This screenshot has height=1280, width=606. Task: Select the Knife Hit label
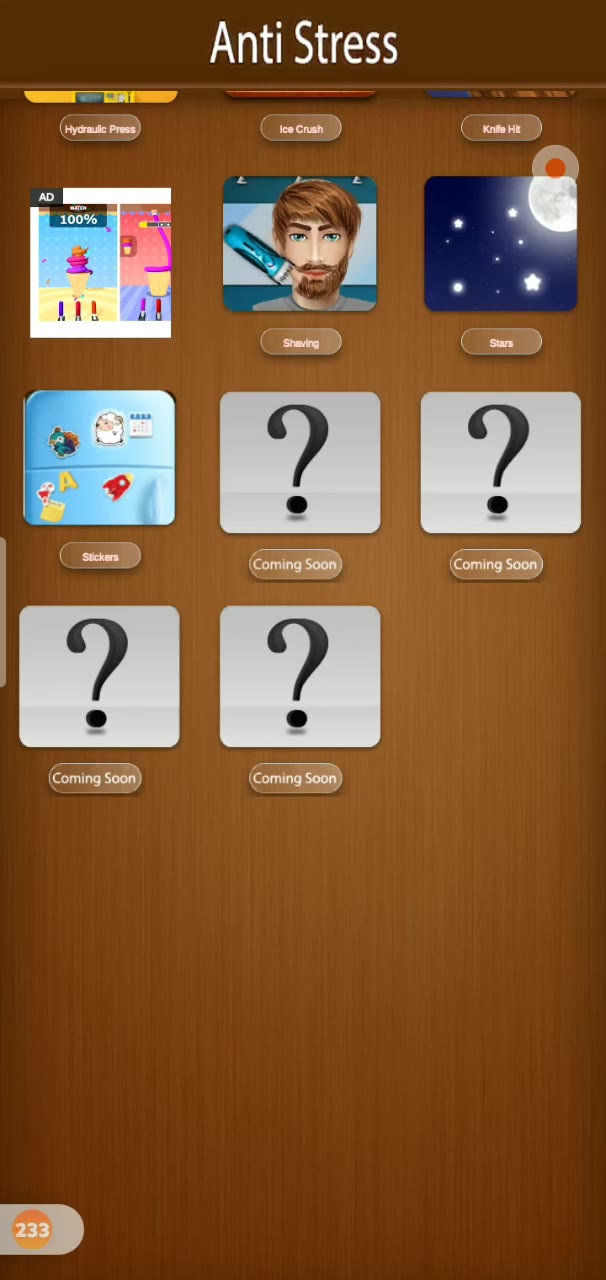[501, 128]
